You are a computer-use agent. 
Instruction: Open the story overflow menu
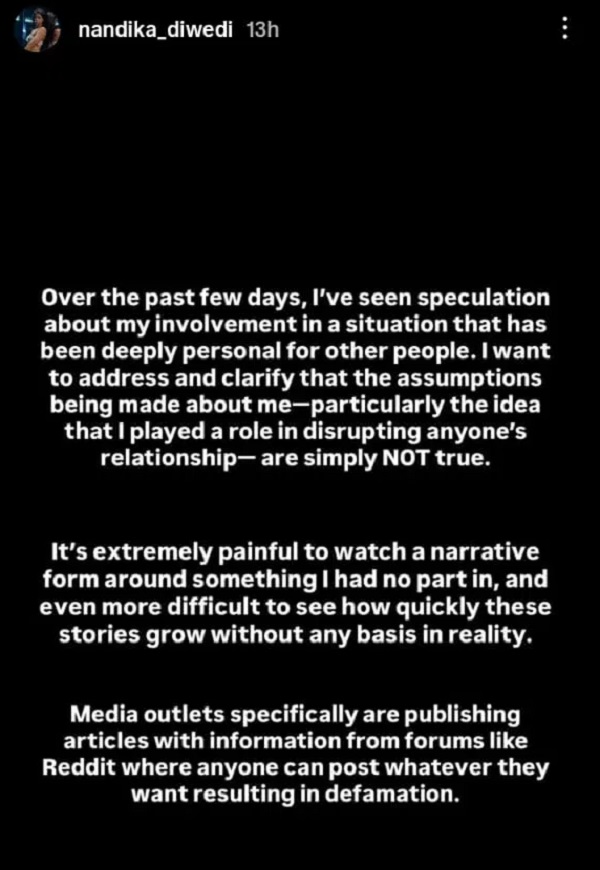coord(566,30)
